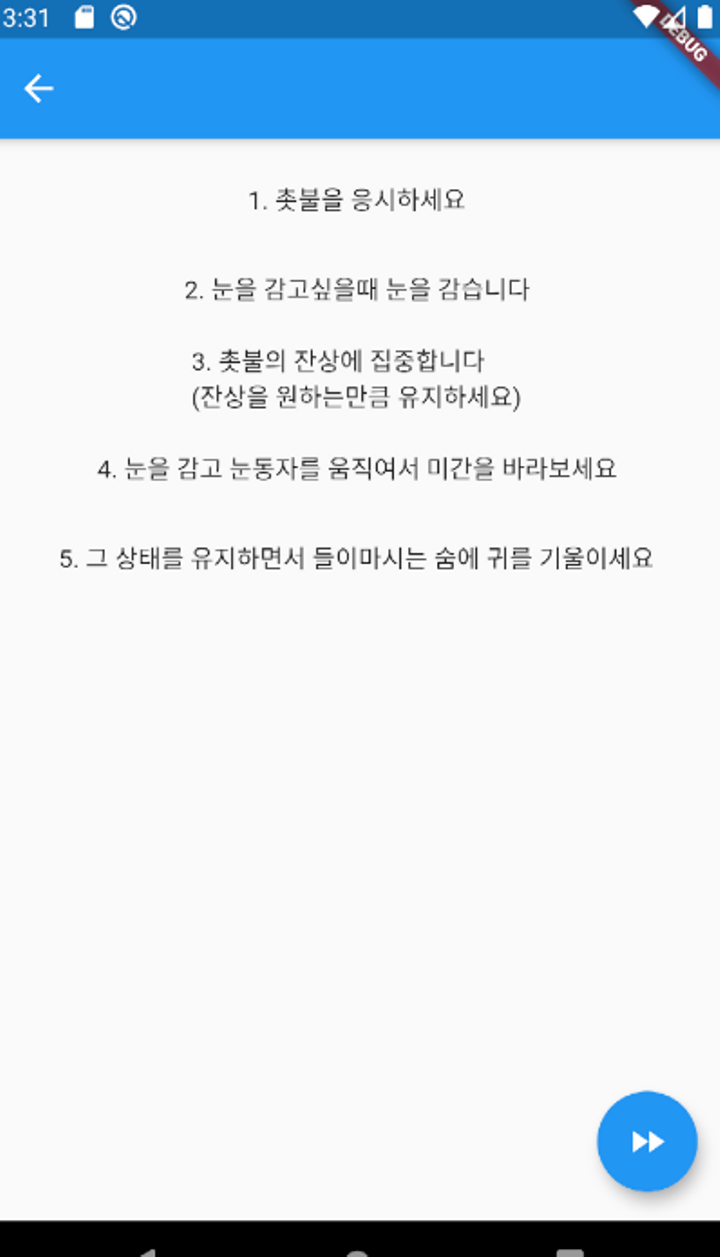Tap the fast-forward floating button
The image size is (720, 1257).
[x=647, y=1141]
